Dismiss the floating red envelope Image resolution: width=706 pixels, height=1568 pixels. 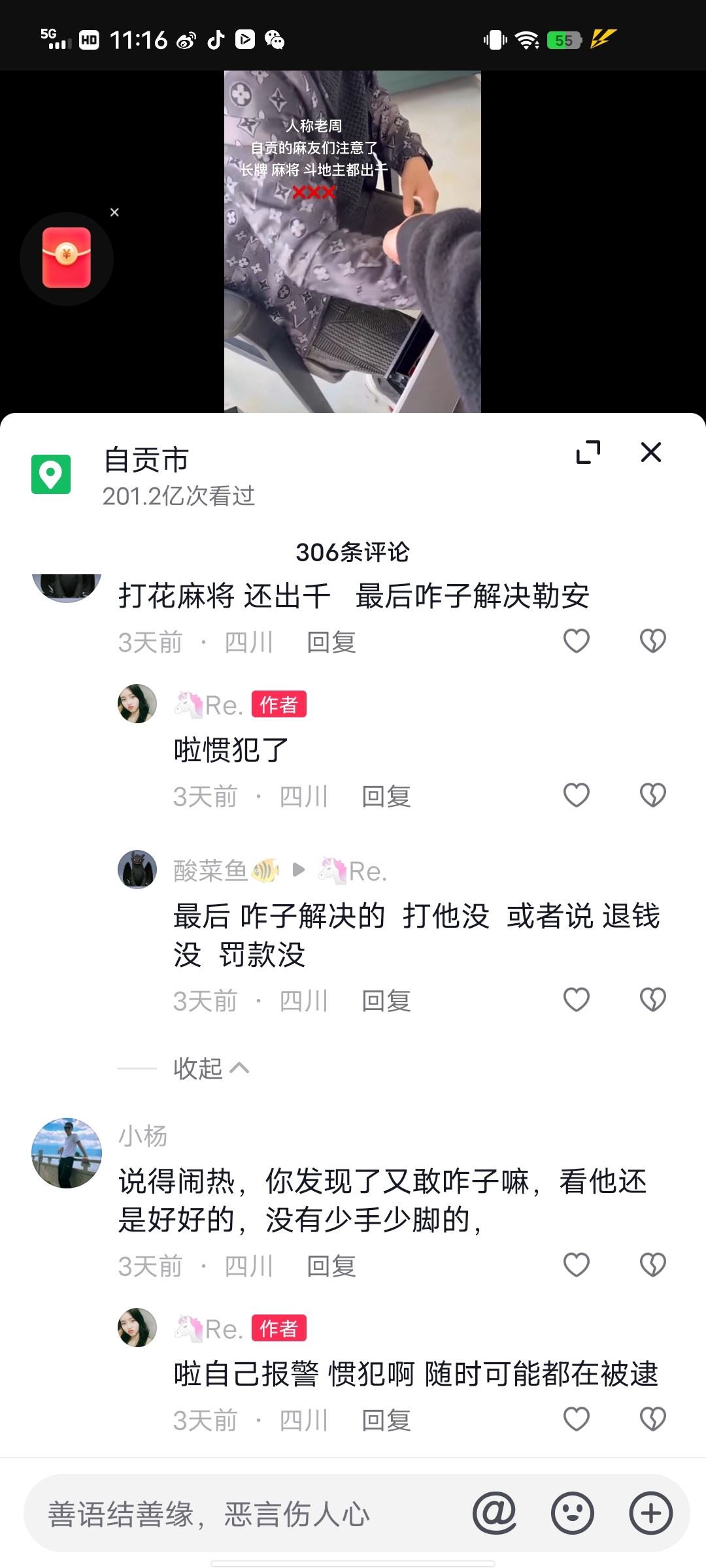click(x=114, y=212)
